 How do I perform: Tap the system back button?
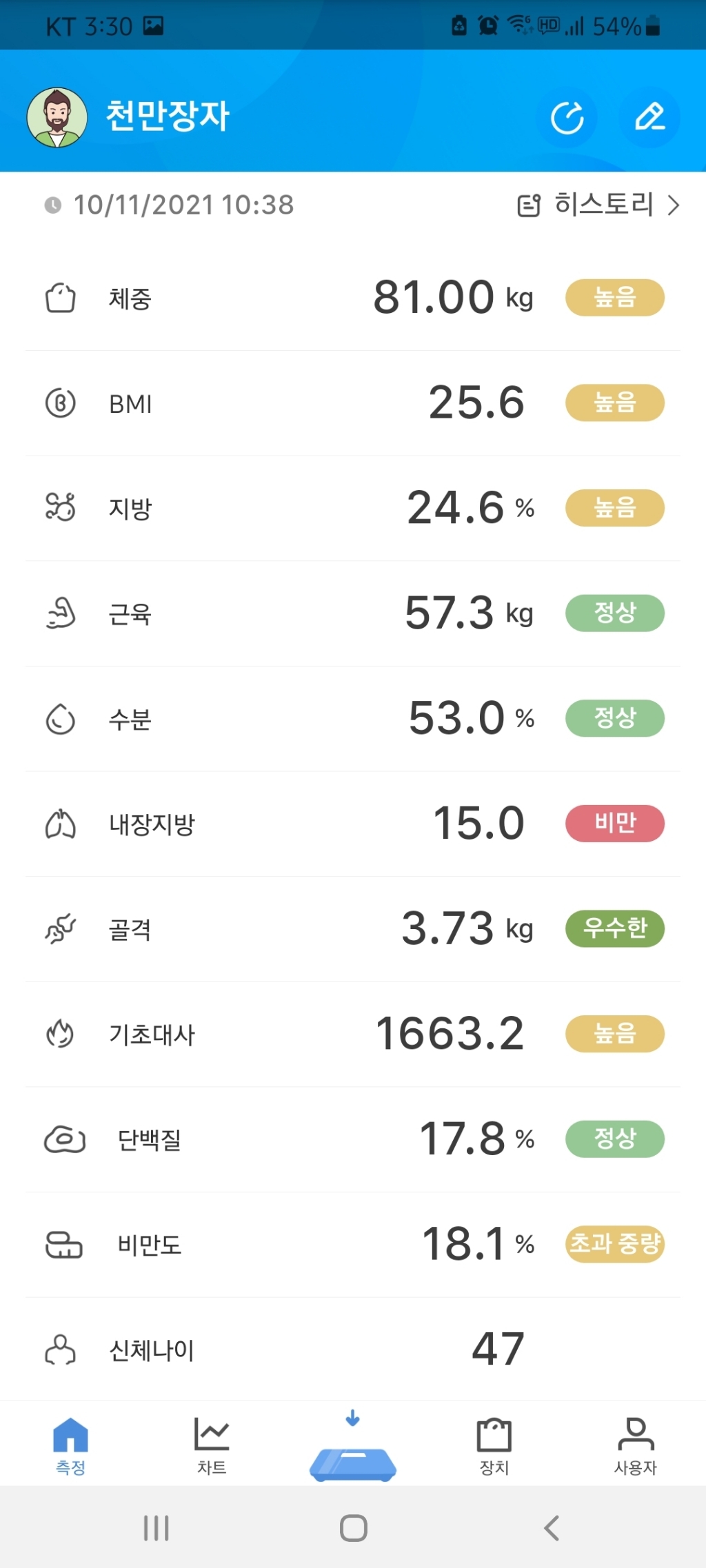[552, 1528]
